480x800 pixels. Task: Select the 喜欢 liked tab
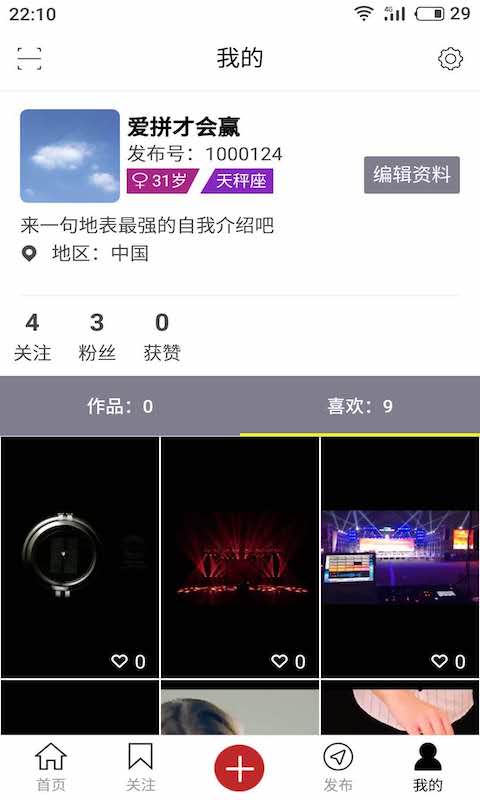point(360,406)
